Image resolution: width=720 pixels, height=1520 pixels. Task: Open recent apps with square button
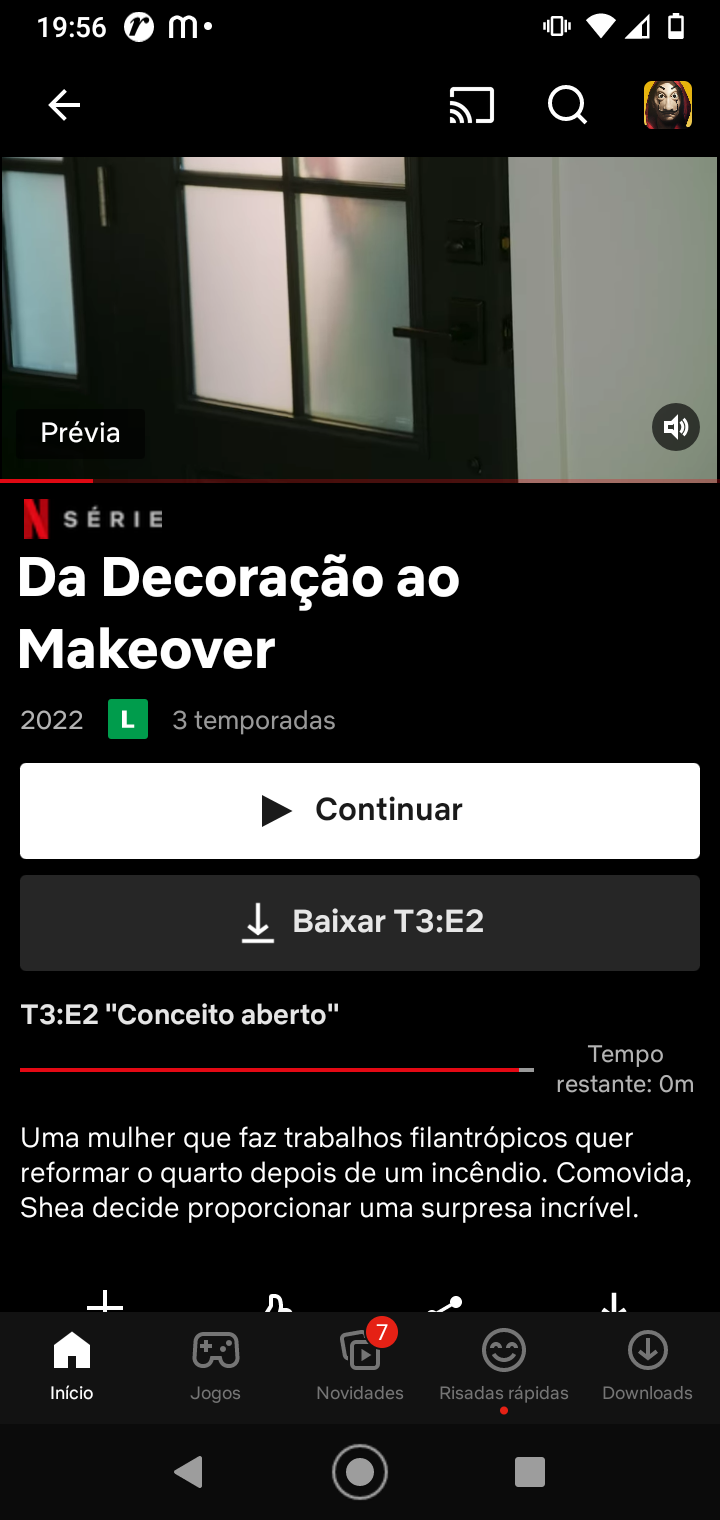[530, 1472]
